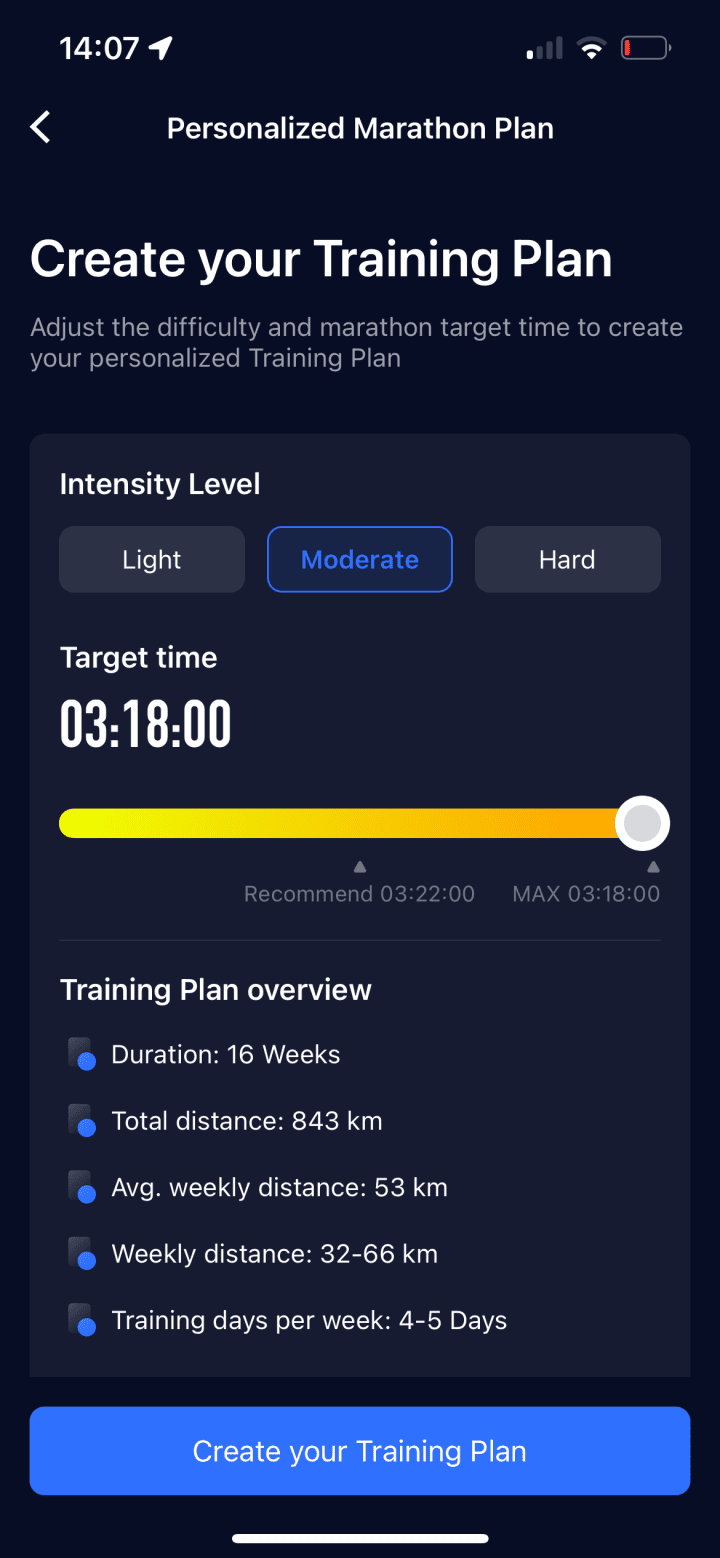
Task: Go back from Personalized Marathon Plan
Action: (41, 128)
